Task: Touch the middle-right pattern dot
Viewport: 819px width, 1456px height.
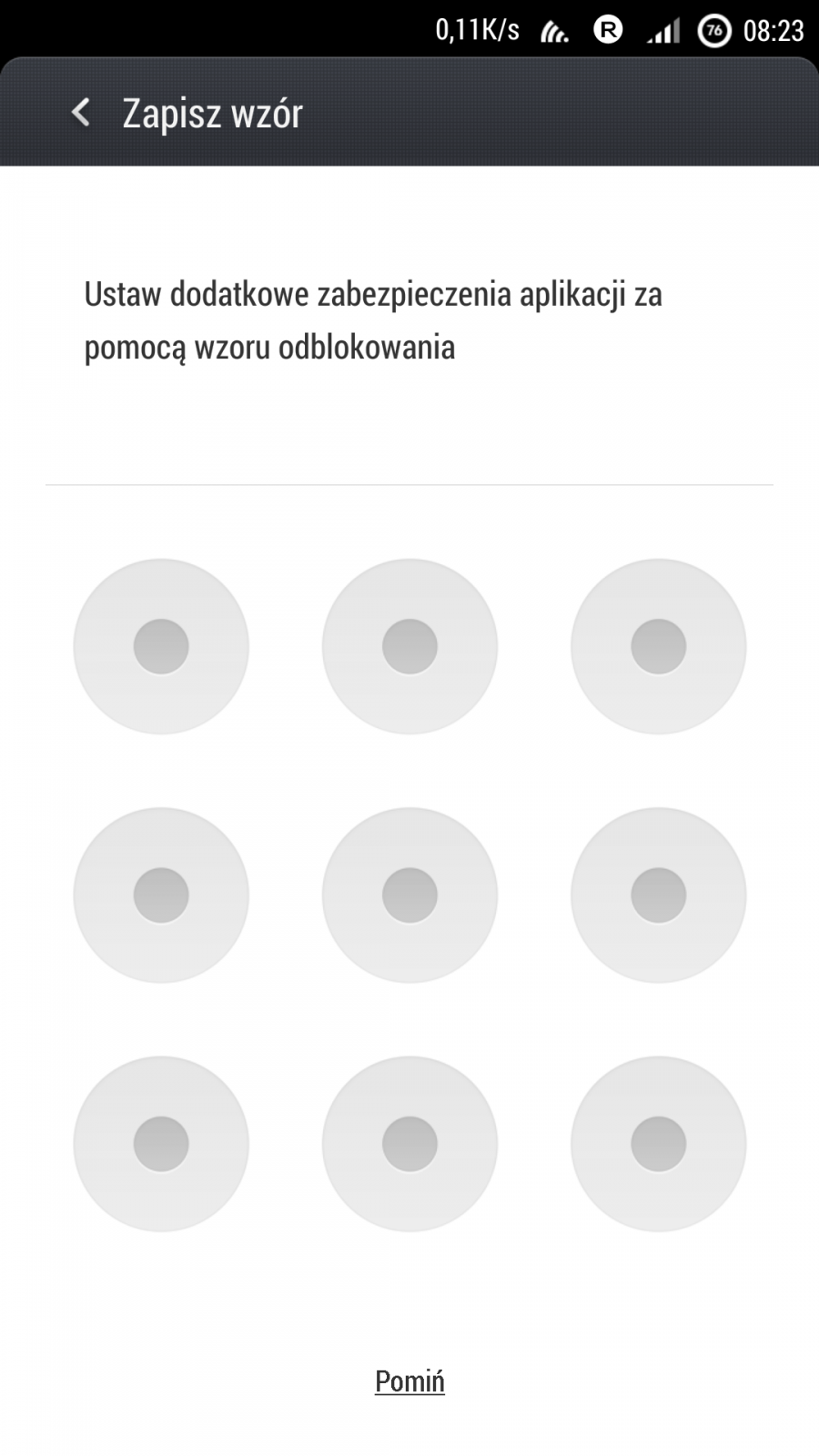Action: (658, 895)
